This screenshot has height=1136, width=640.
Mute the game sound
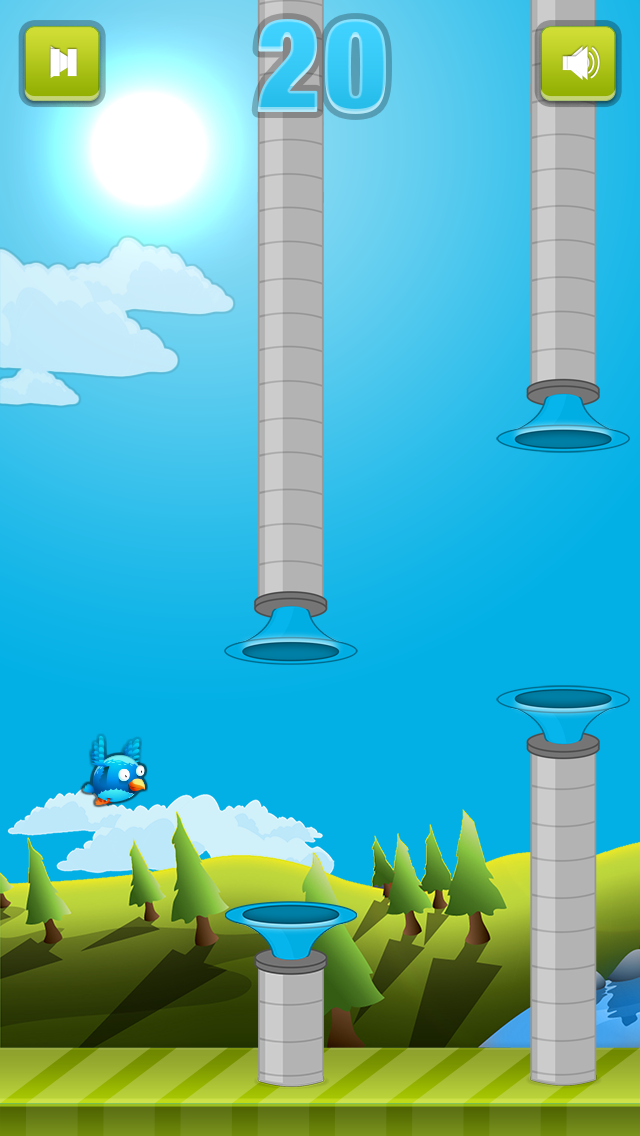click(578, 63)
